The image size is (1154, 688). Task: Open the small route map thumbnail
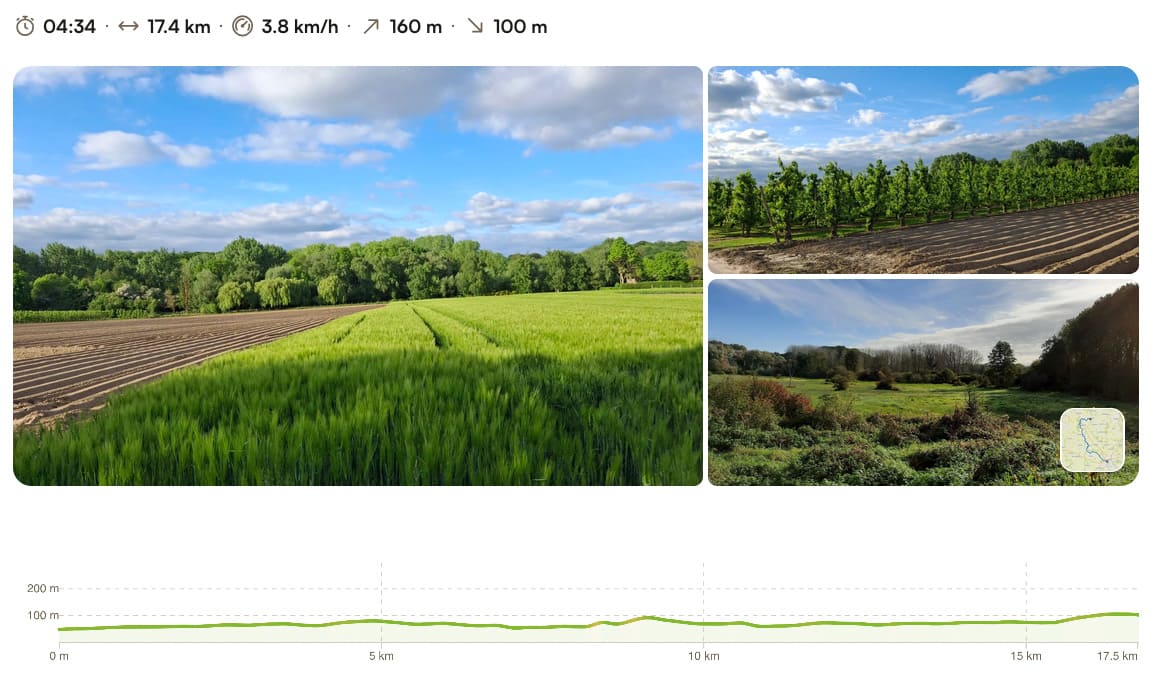[1092, 440]
